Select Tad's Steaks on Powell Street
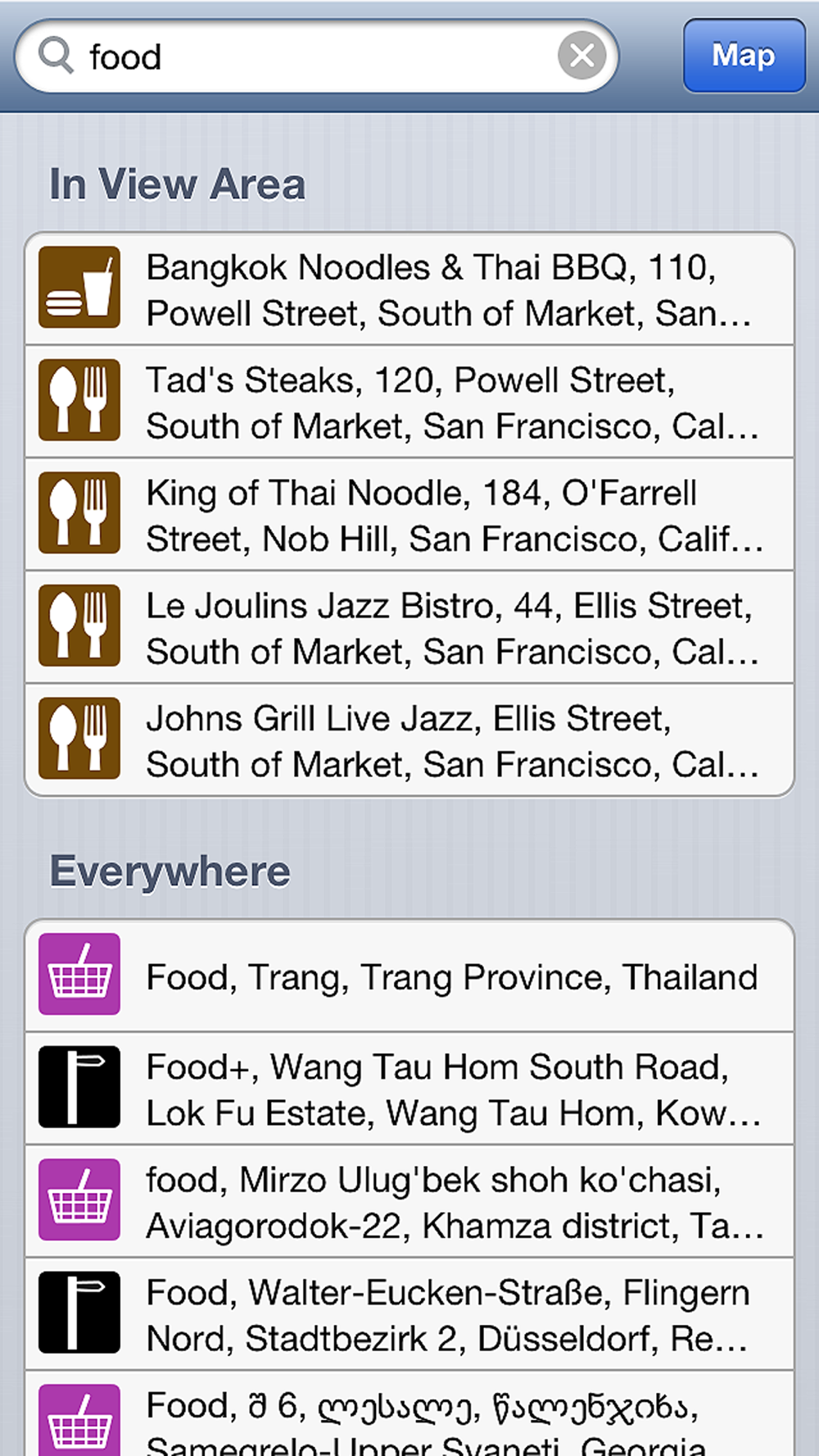 (x=409, y=402)
